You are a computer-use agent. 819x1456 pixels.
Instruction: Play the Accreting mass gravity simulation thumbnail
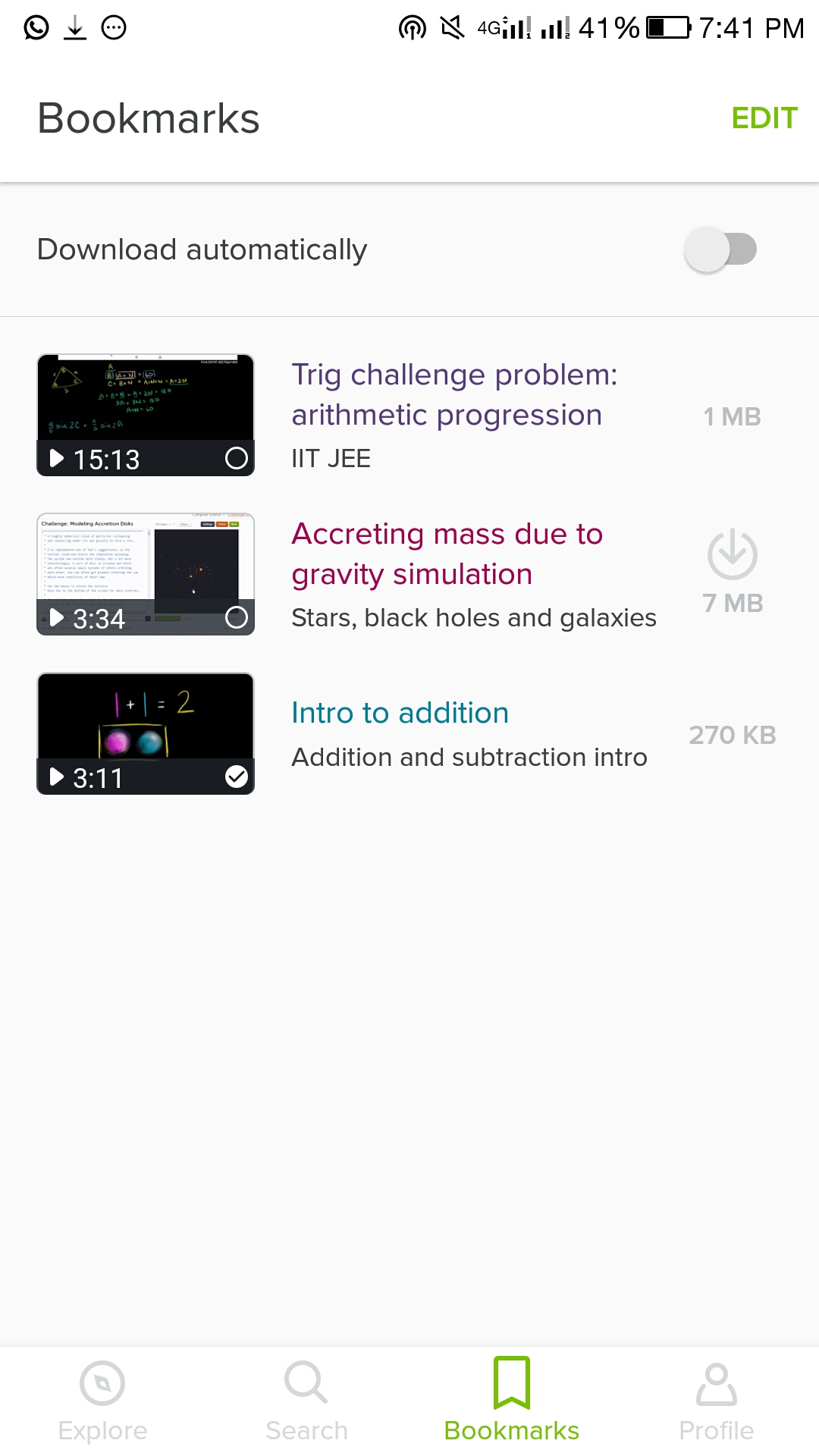tap(146, 574)
